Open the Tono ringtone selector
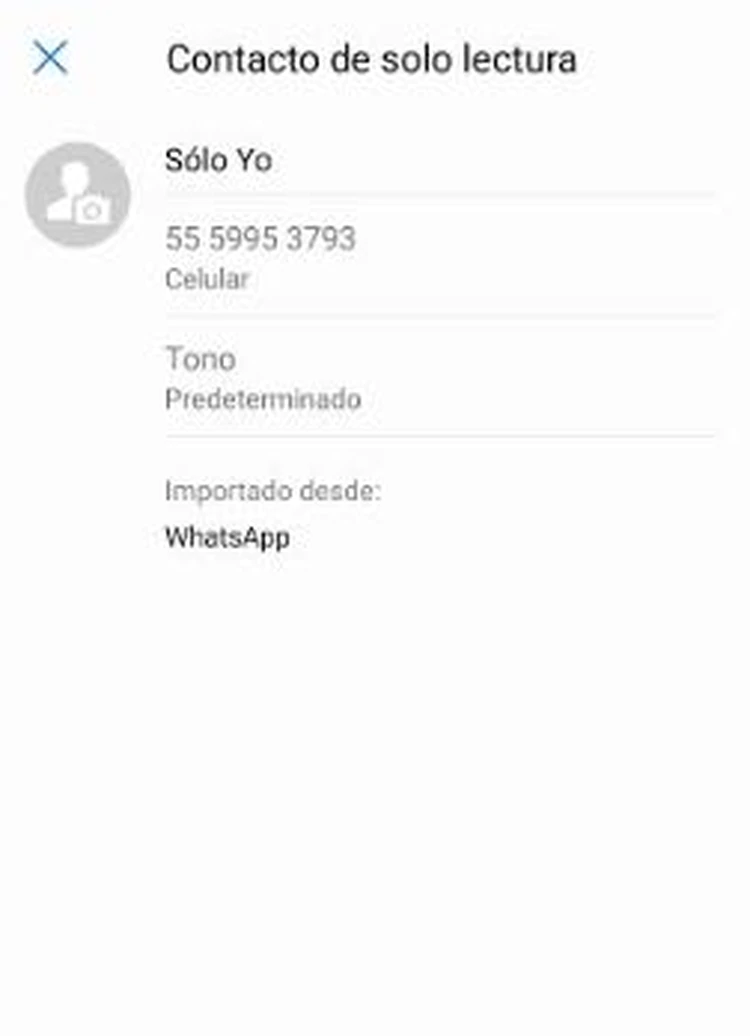750x1036 pixels. [200, 358]
